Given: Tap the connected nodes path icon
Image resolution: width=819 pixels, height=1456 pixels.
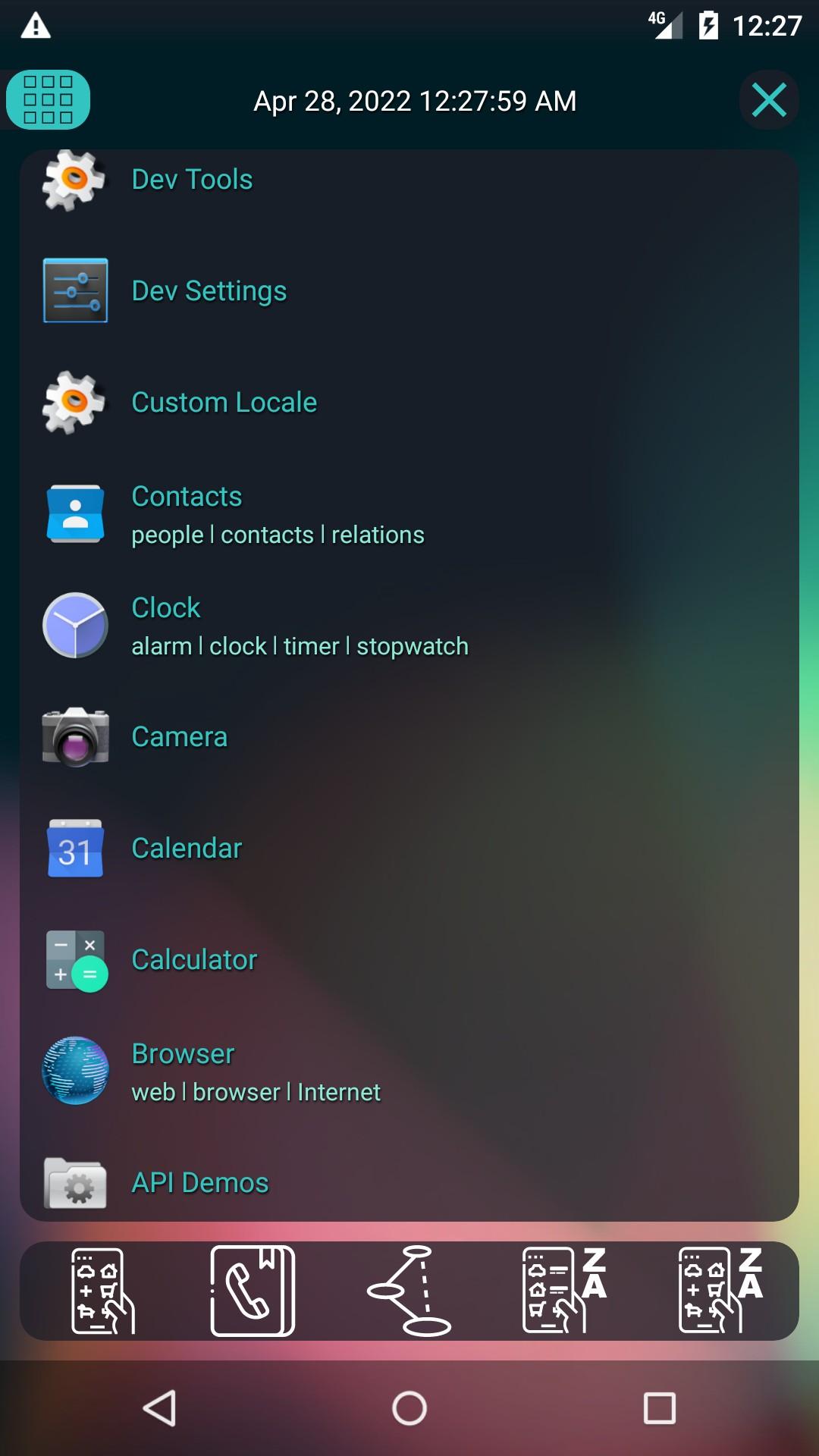Looking at the screenshot, I should pyautogui.click(x=409, y=1291).
